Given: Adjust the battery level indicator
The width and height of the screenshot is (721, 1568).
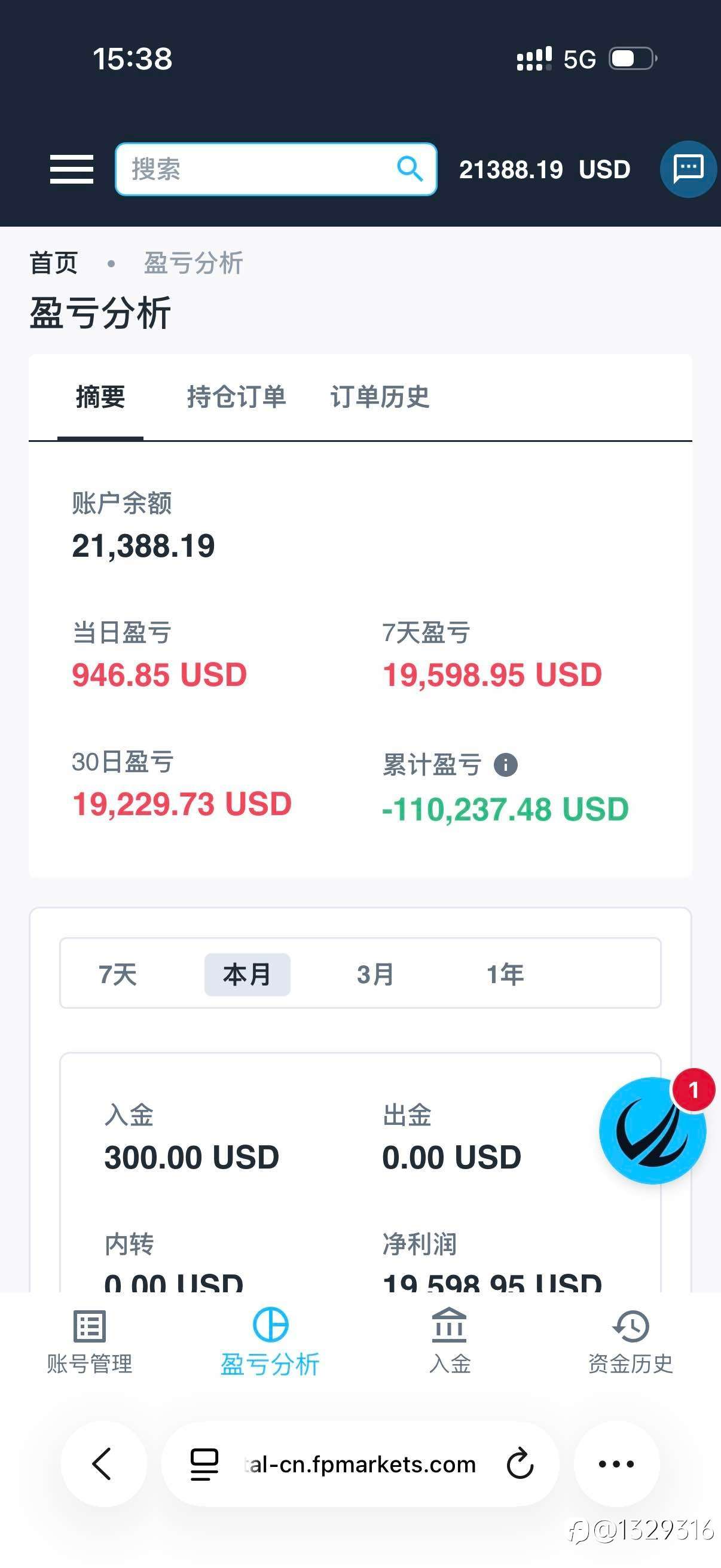Looking at the screenshot, I should point(632,59).
